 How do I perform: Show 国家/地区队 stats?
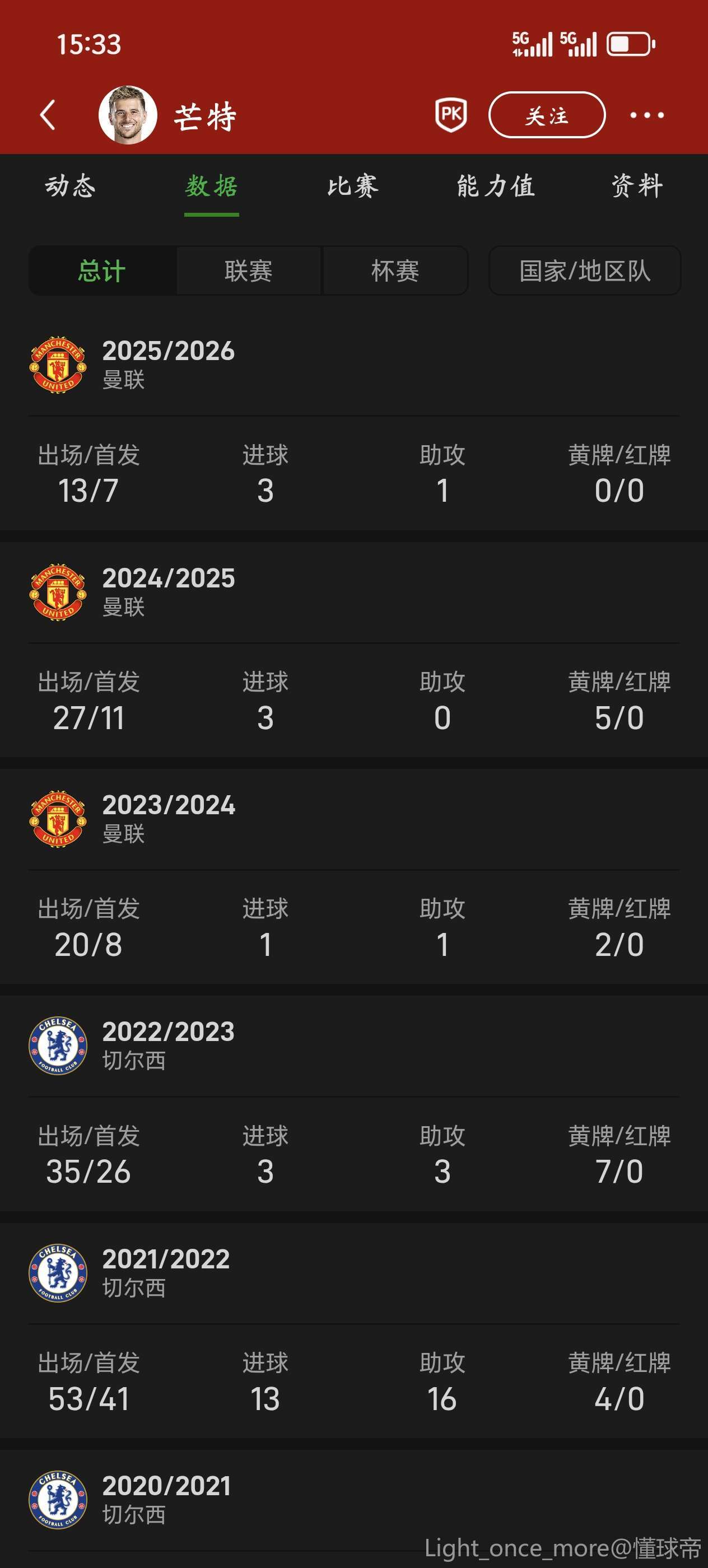pos(584,271)
